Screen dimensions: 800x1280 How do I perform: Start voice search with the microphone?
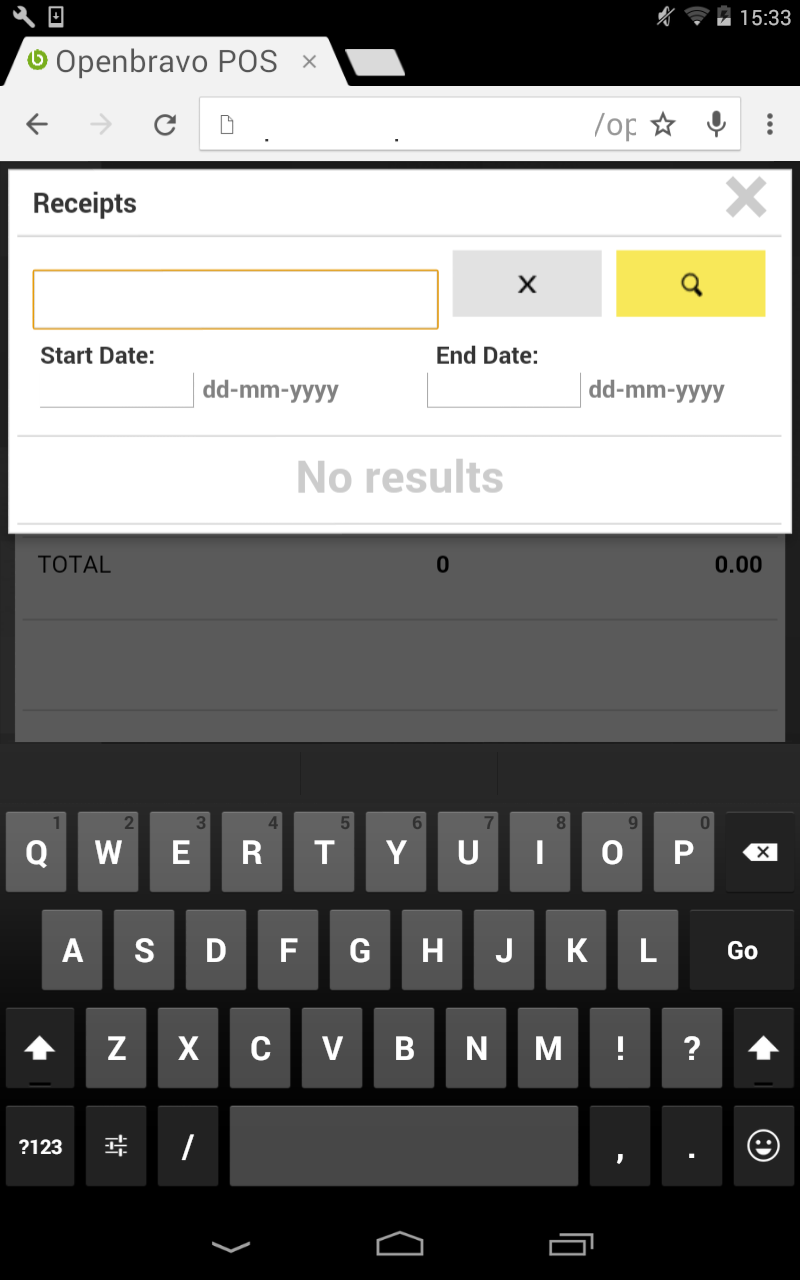click(716, 124)
